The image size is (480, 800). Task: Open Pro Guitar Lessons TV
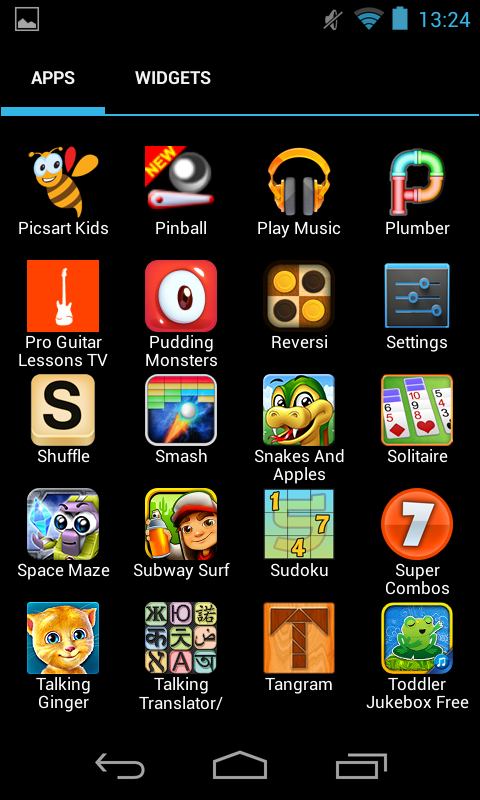pos(63,314)
